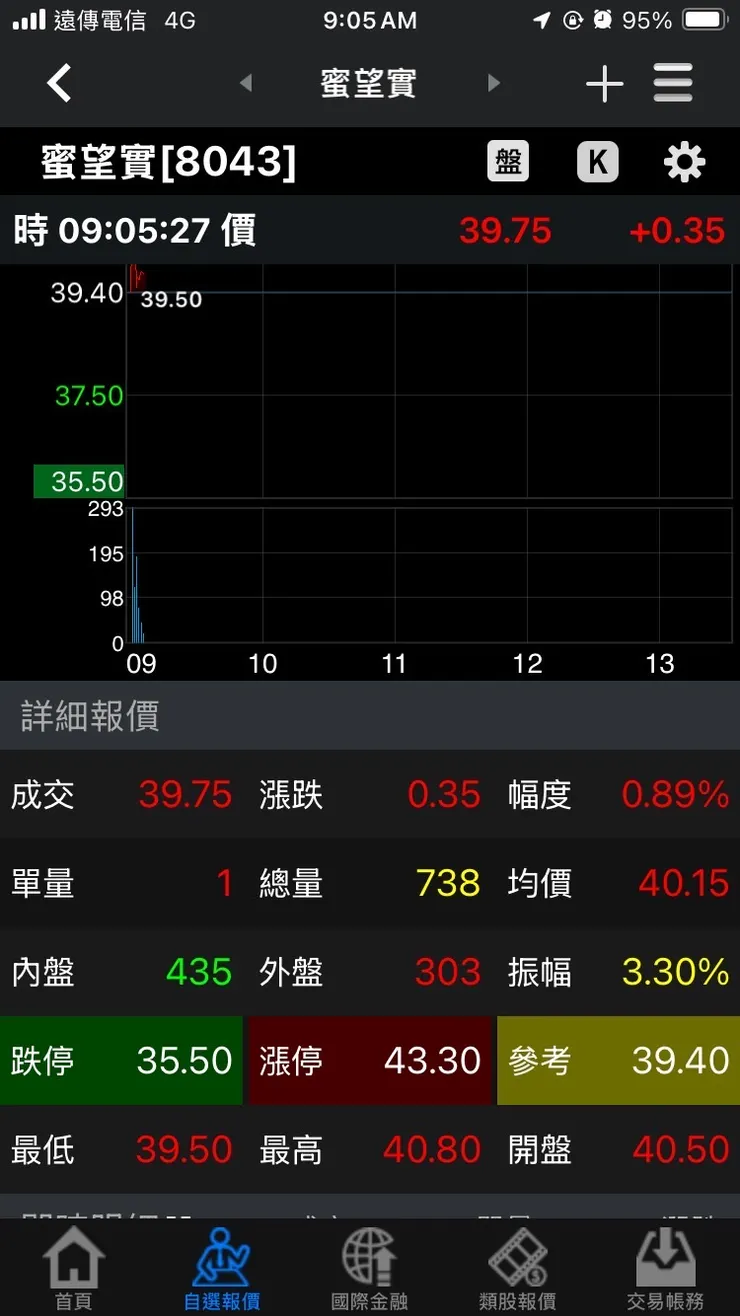The height and width of the screenshot is (1316, 740).
Task: Tap the back arrow to return
Action: tap(58, 84)
